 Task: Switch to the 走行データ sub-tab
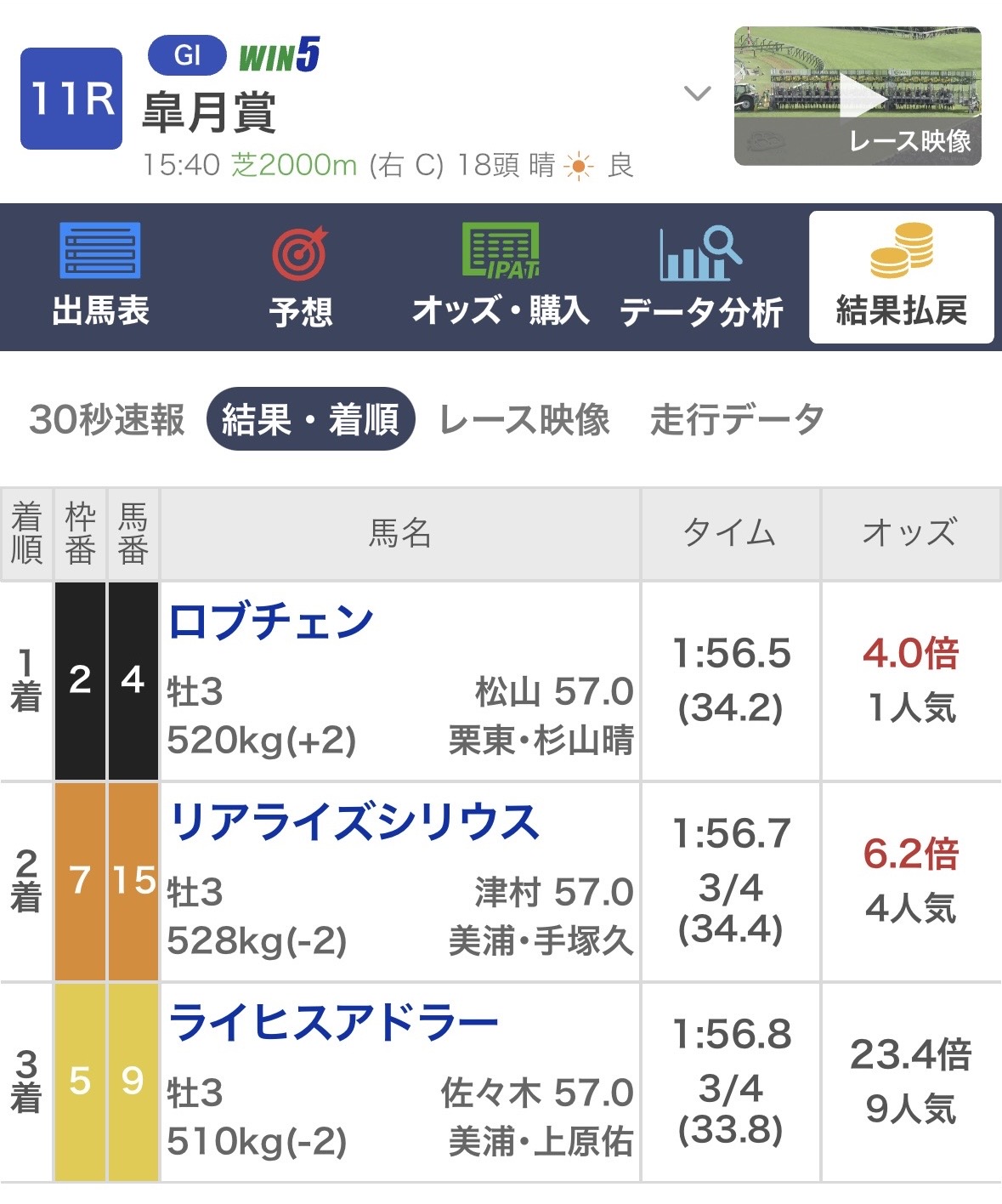pyautogui.click(x=737, y=419)
